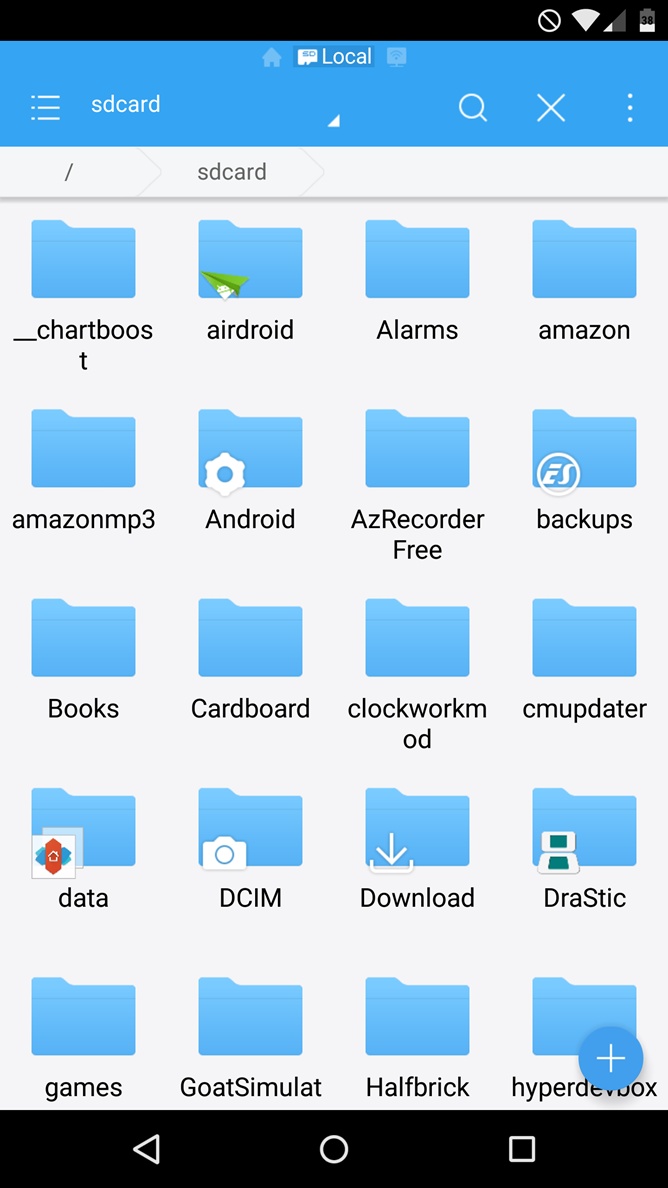Go to the Android home screen
The height and width of the screenshot is (1188, 668).
pos(334,1149)
